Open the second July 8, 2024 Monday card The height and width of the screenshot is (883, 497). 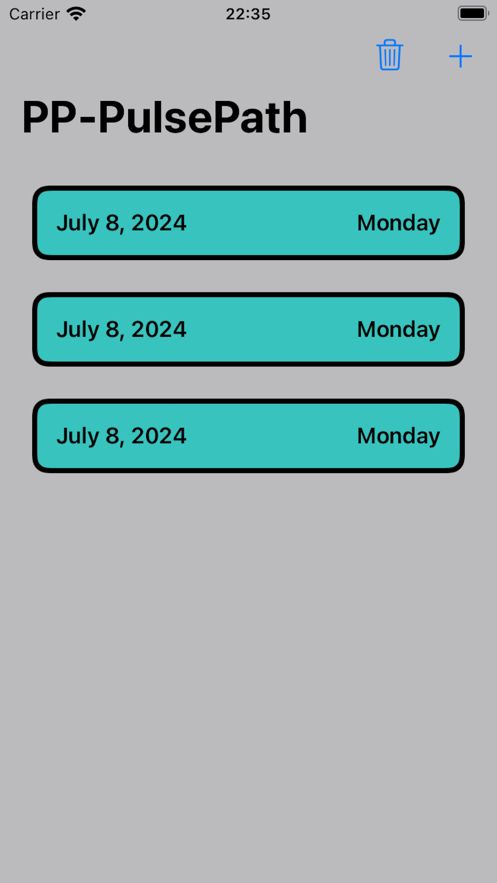[248, 329]
